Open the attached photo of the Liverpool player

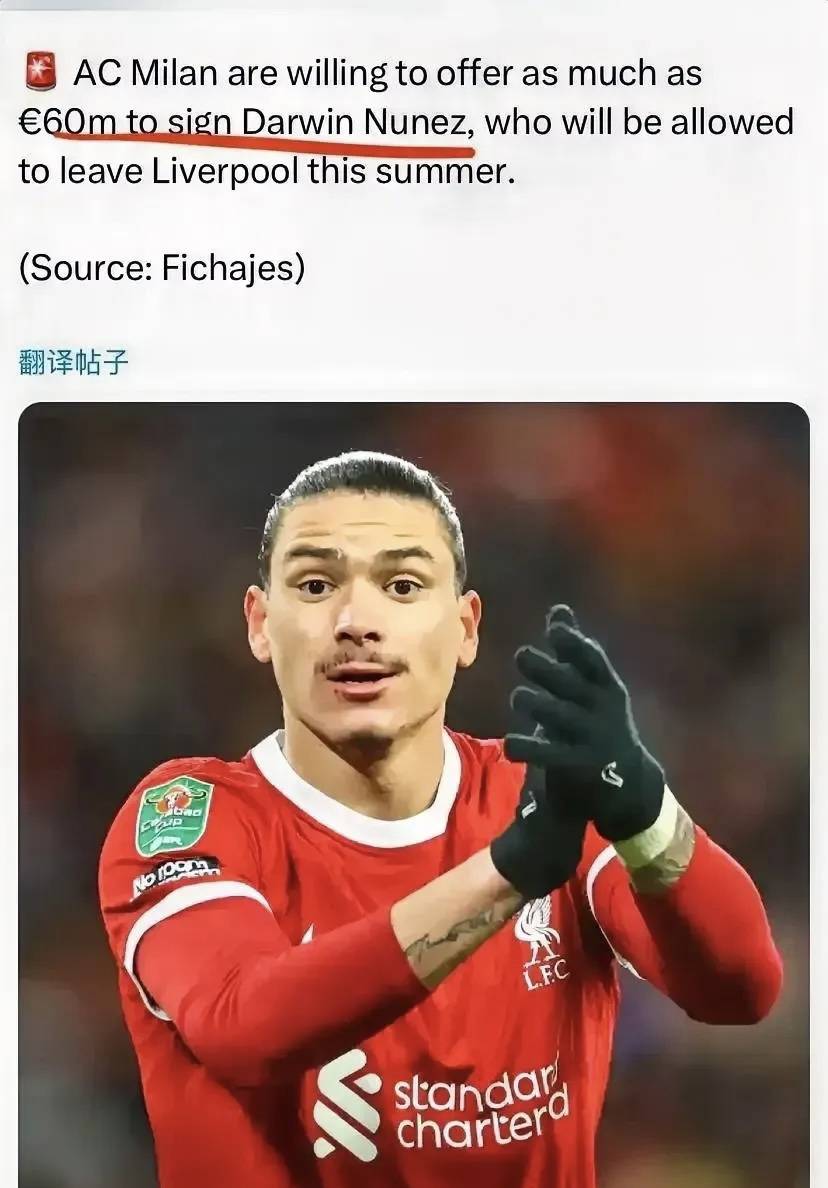coord(414,795)
